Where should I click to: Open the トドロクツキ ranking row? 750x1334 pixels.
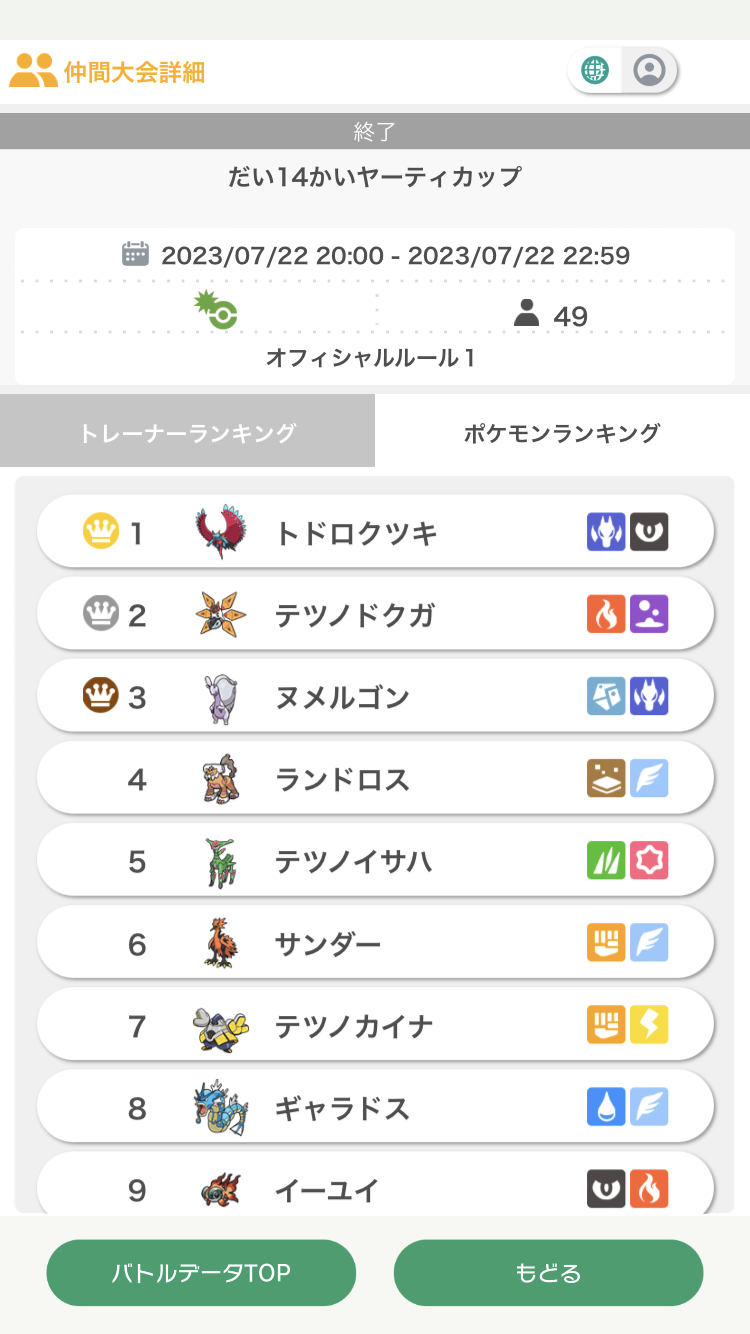tap(375, 533)
